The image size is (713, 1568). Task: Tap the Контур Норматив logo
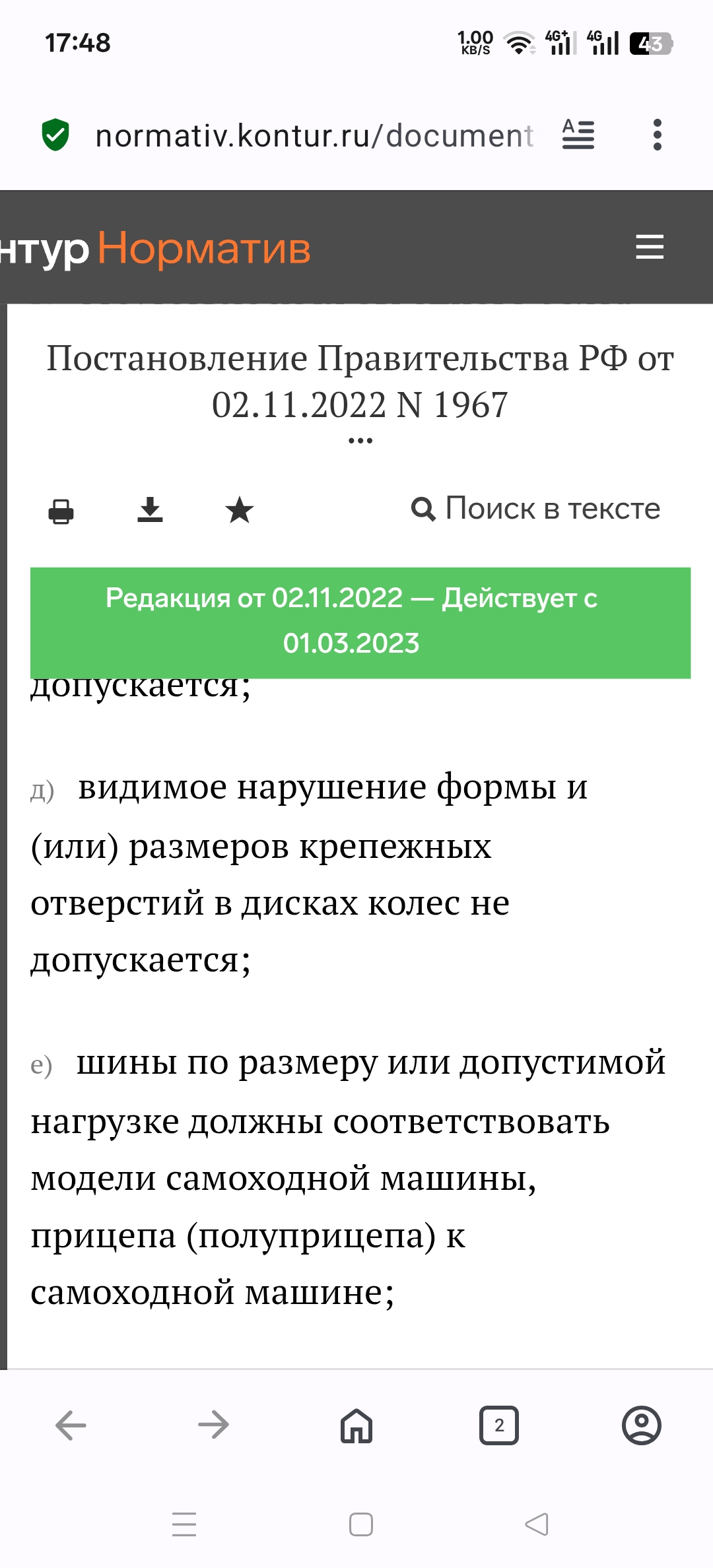point(155,249)
